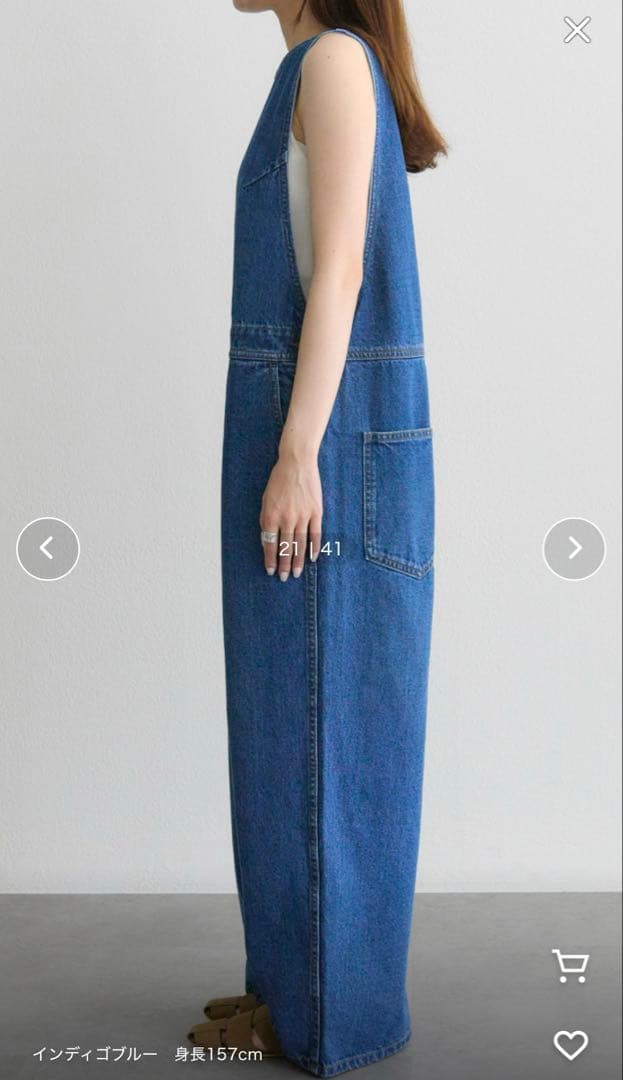Add this item to the shopping cart
Image resolution: width=623 pixels, height=1080 pixels.
tap(570, 966)
